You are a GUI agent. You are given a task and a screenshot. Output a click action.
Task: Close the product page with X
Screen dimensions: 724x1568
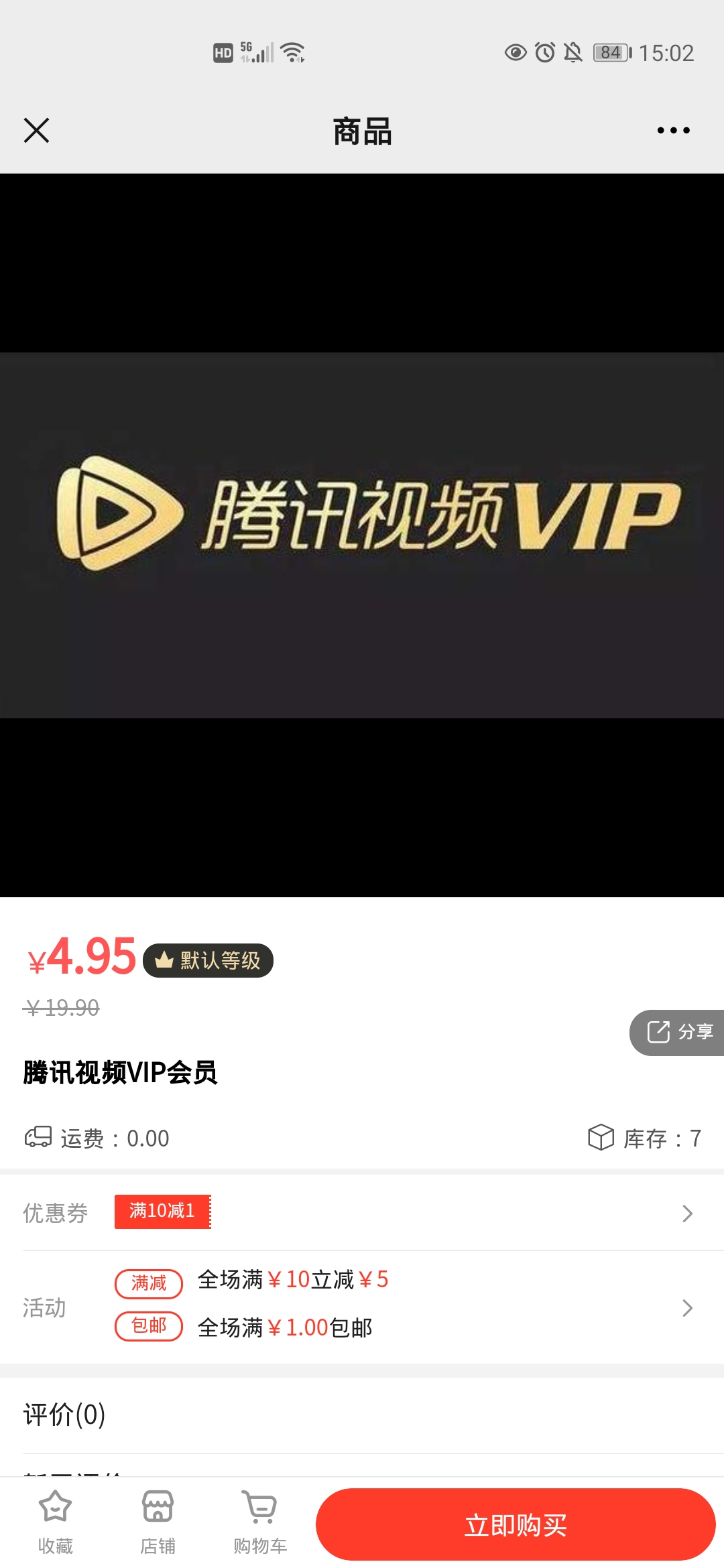pos(36,130)
